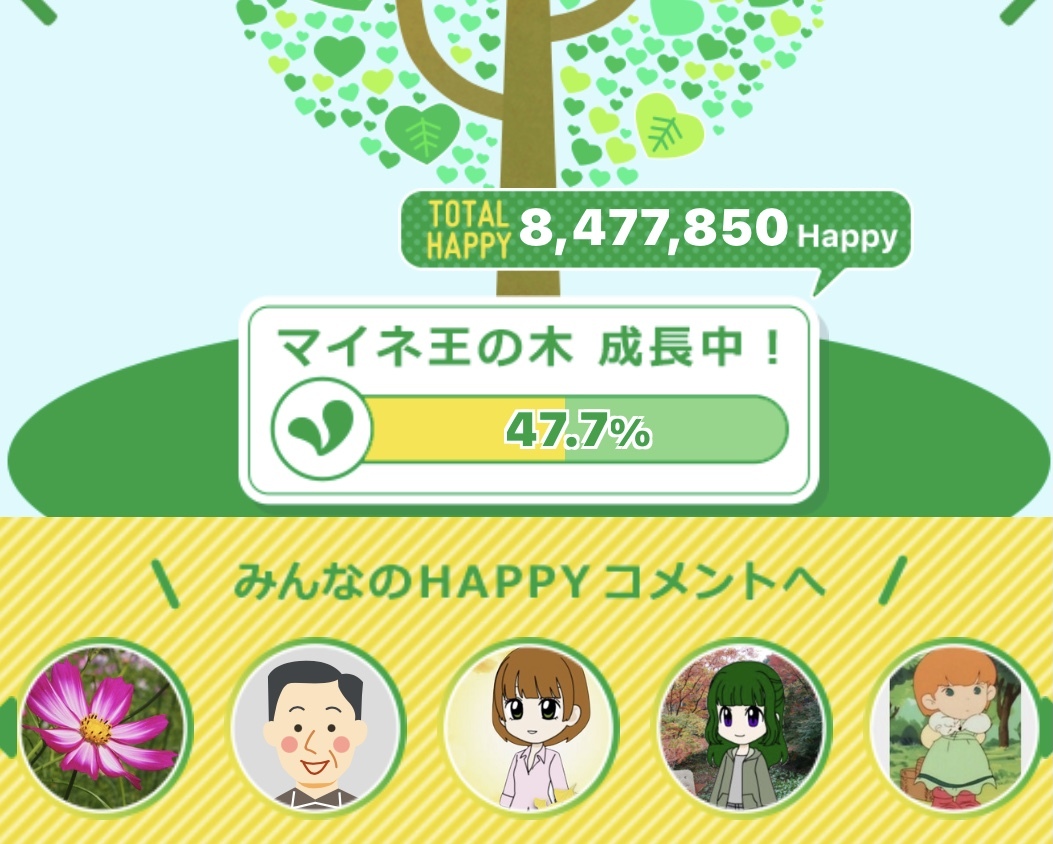This screenshot has height=844, width=1053.
Task: Select the green-haired girl avatar
Action: [742, 728]
